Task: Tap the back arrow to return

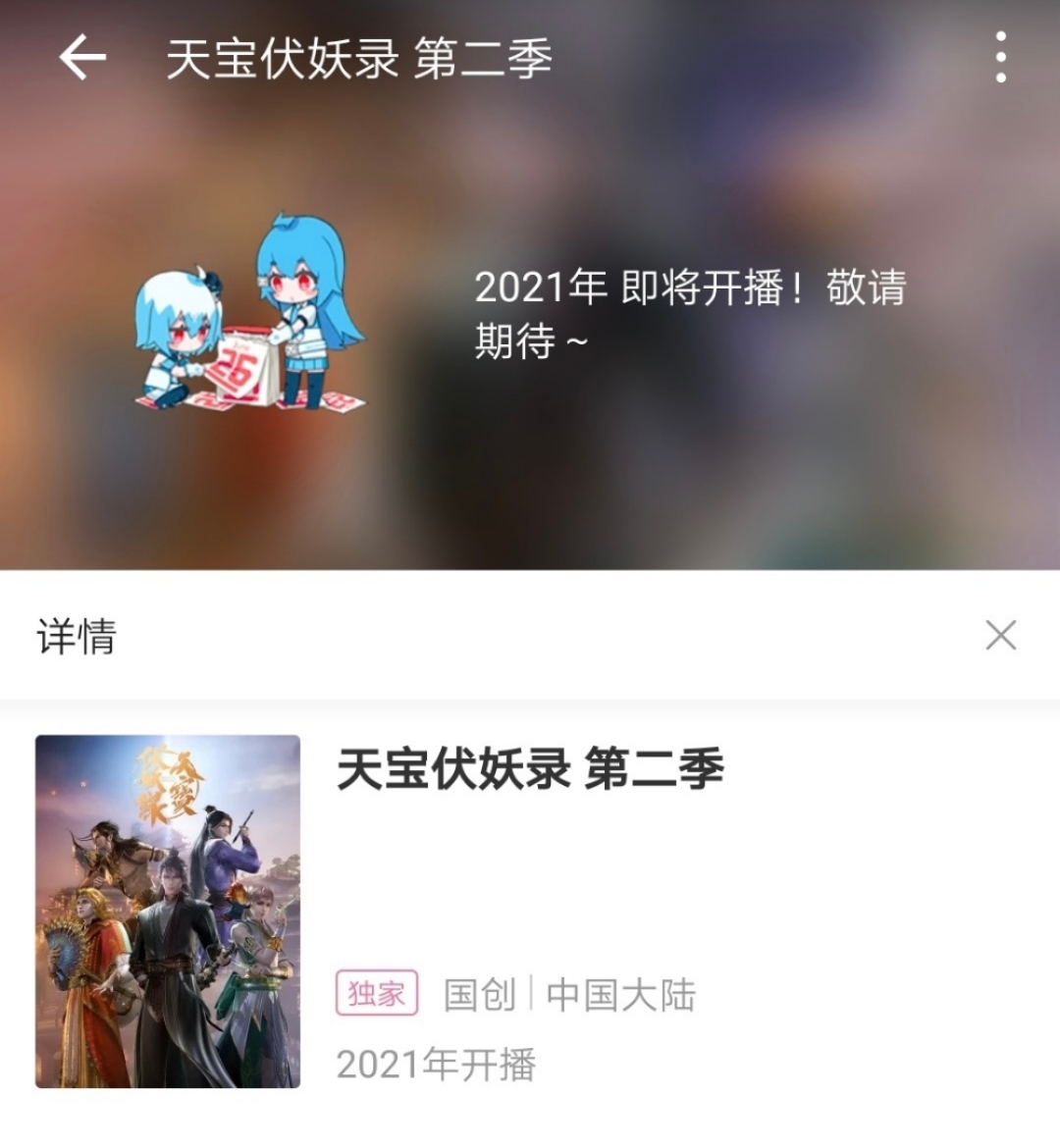Action: coord(82,56)
